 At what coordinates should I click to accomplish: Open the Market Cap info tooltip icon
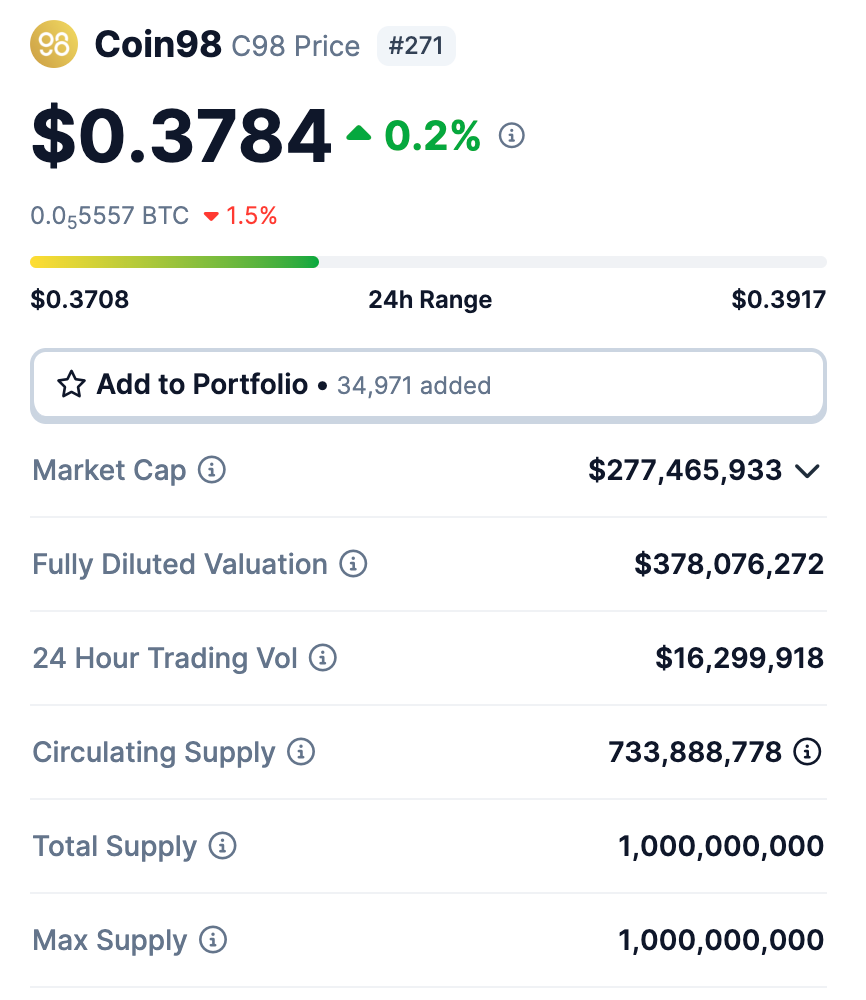coord(213,470)
